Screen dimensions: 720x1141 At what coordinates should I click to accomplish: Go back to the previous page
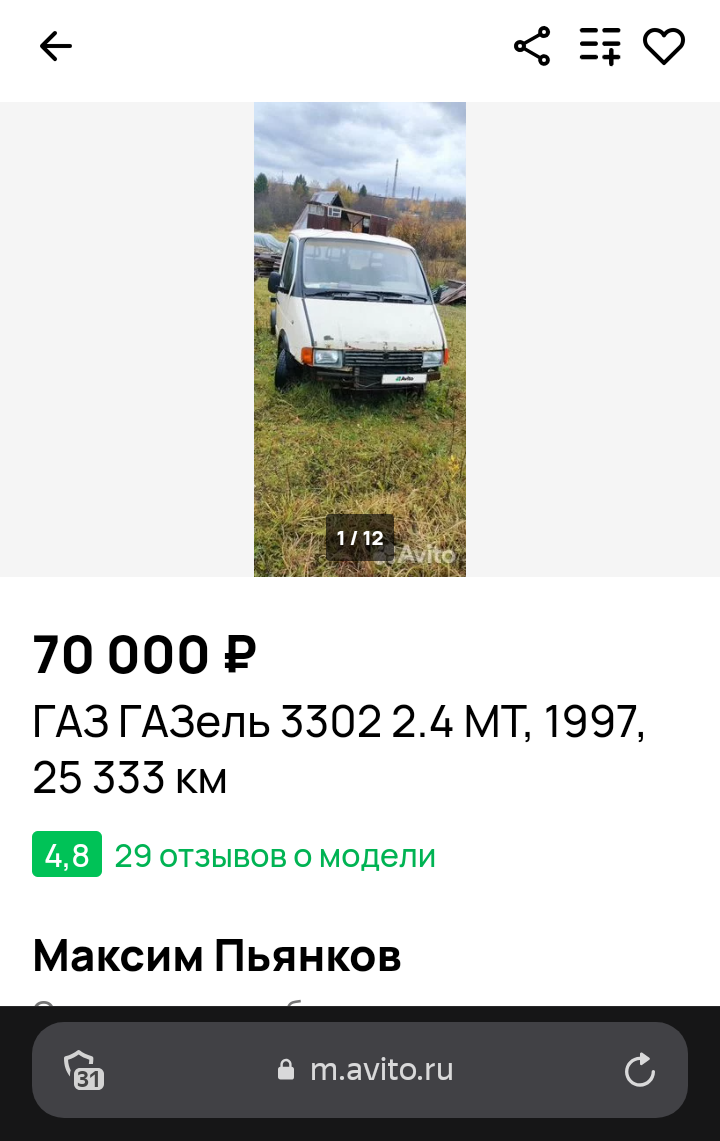point(56,46)
